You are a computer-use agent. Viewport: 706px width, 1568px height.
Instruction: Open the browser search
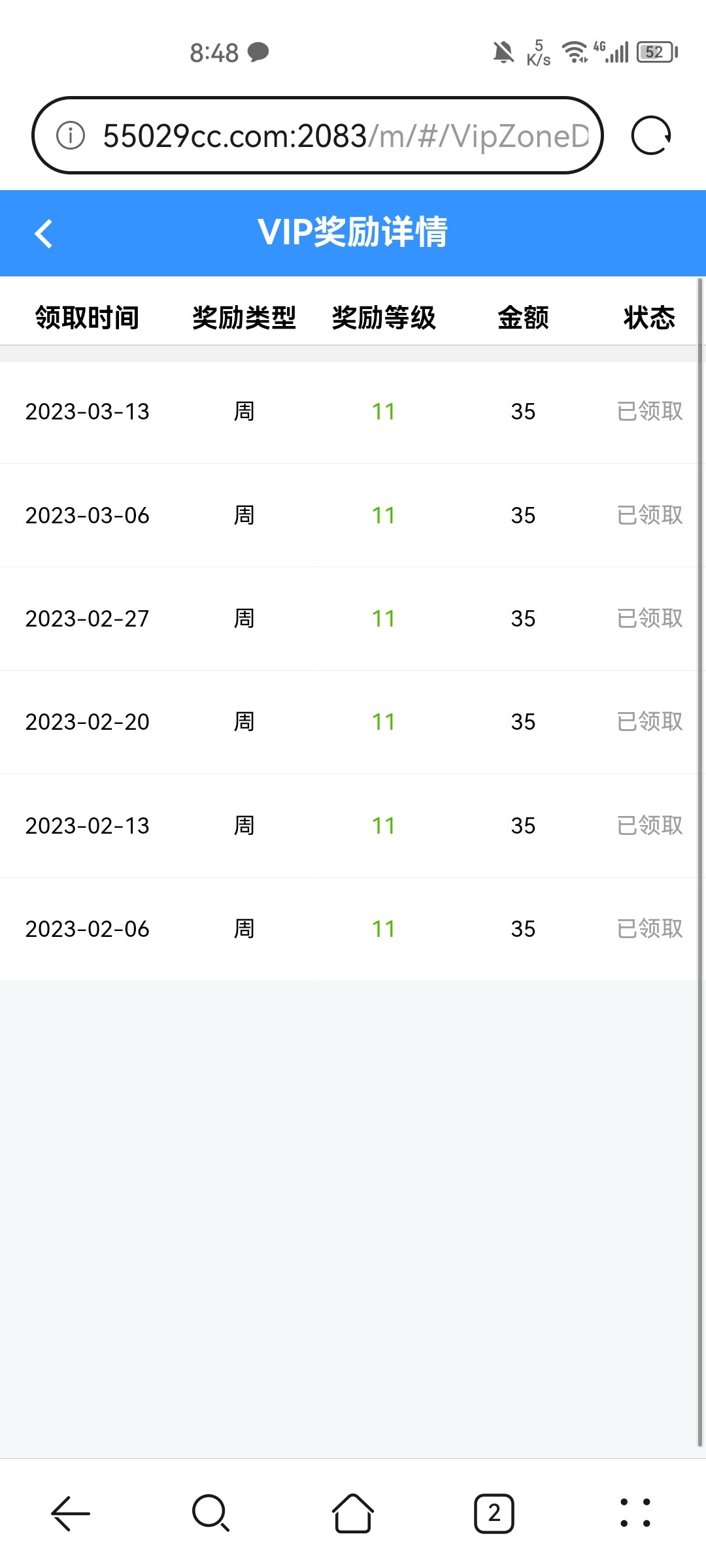pos(211,1513)
